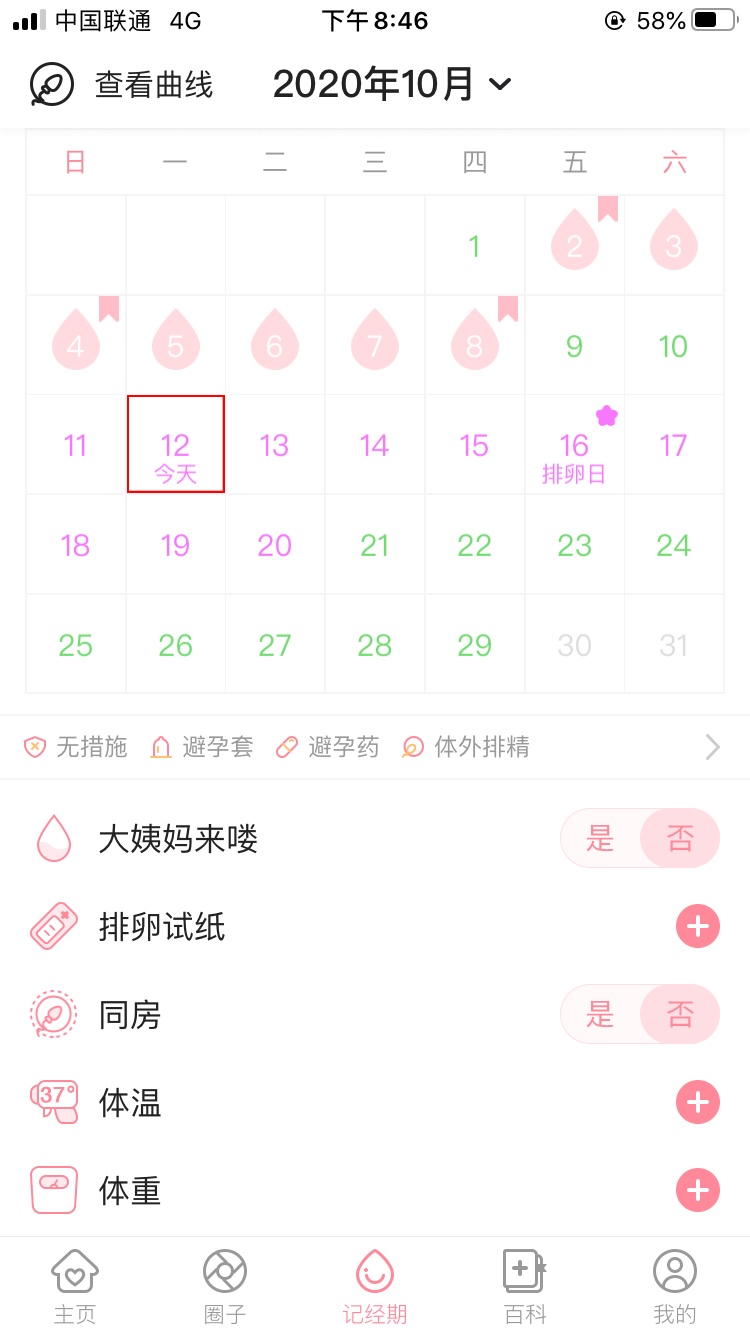Screen dimensions: 750x1334
Task: Open the 我的 profile tab
Action: (675, 1286)
